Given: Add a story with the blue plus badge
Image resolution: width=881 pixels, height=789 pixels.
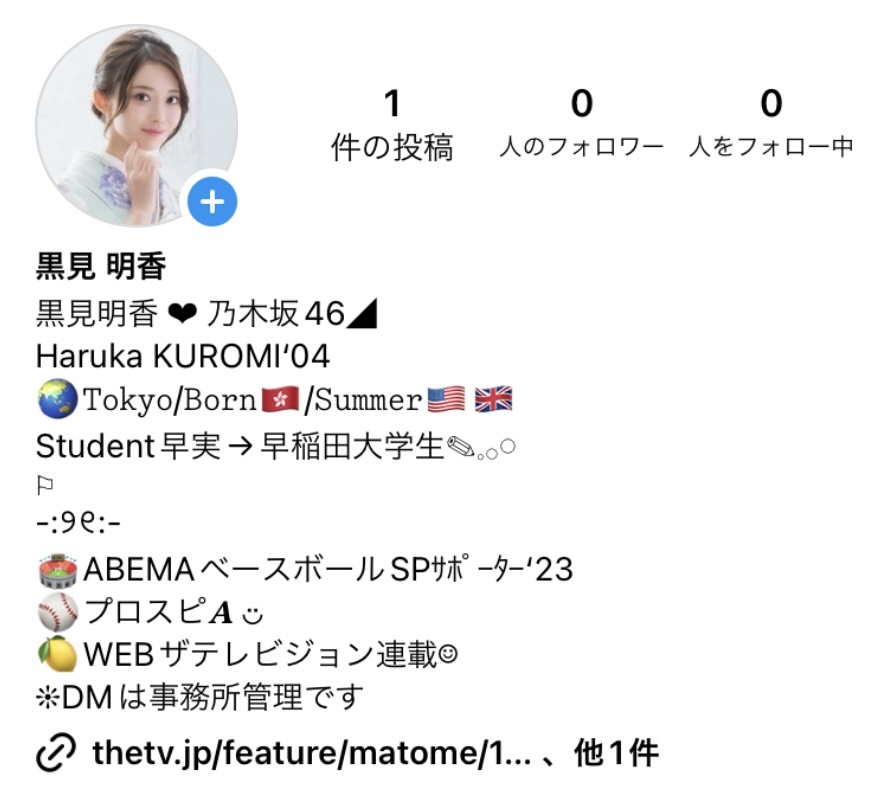Looking at the screenshot, I should point(212,203).
